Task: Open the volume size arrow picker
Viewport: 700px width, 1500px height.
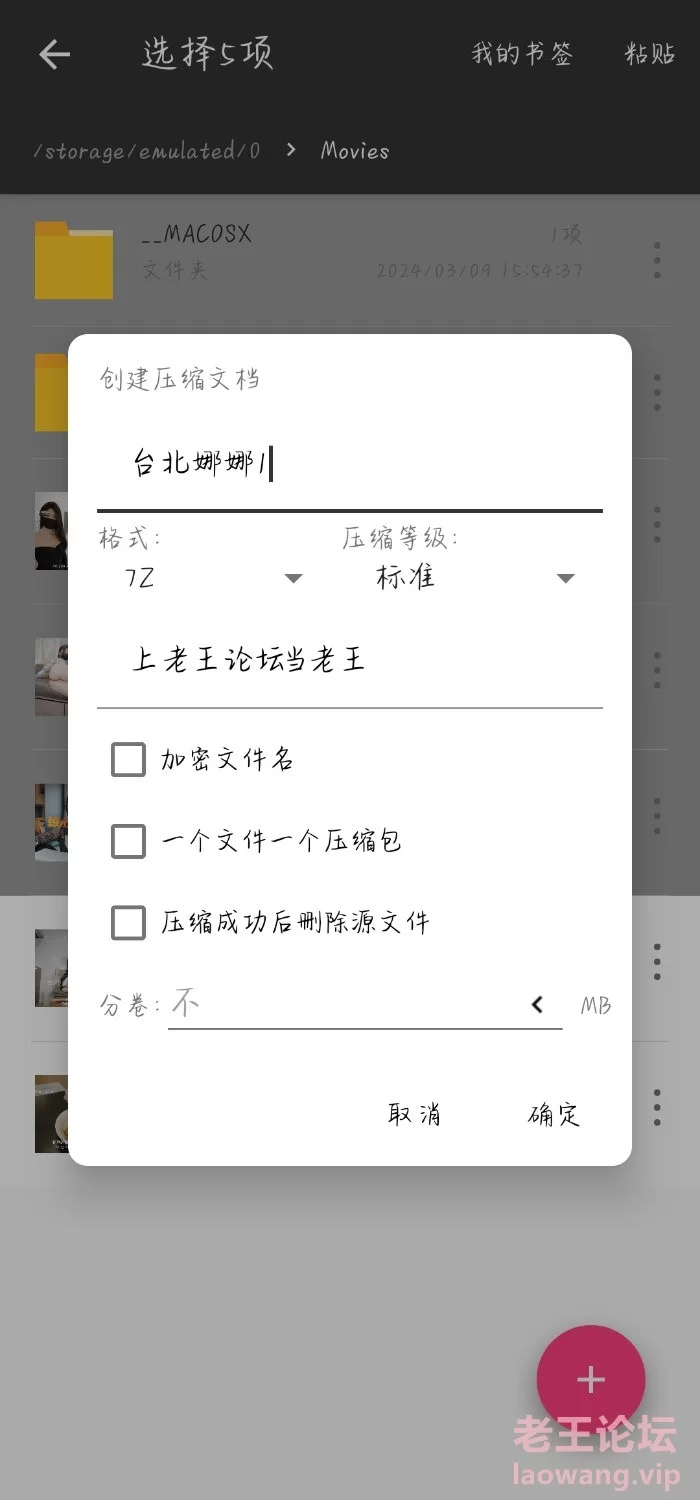Action: (538, 1005)
